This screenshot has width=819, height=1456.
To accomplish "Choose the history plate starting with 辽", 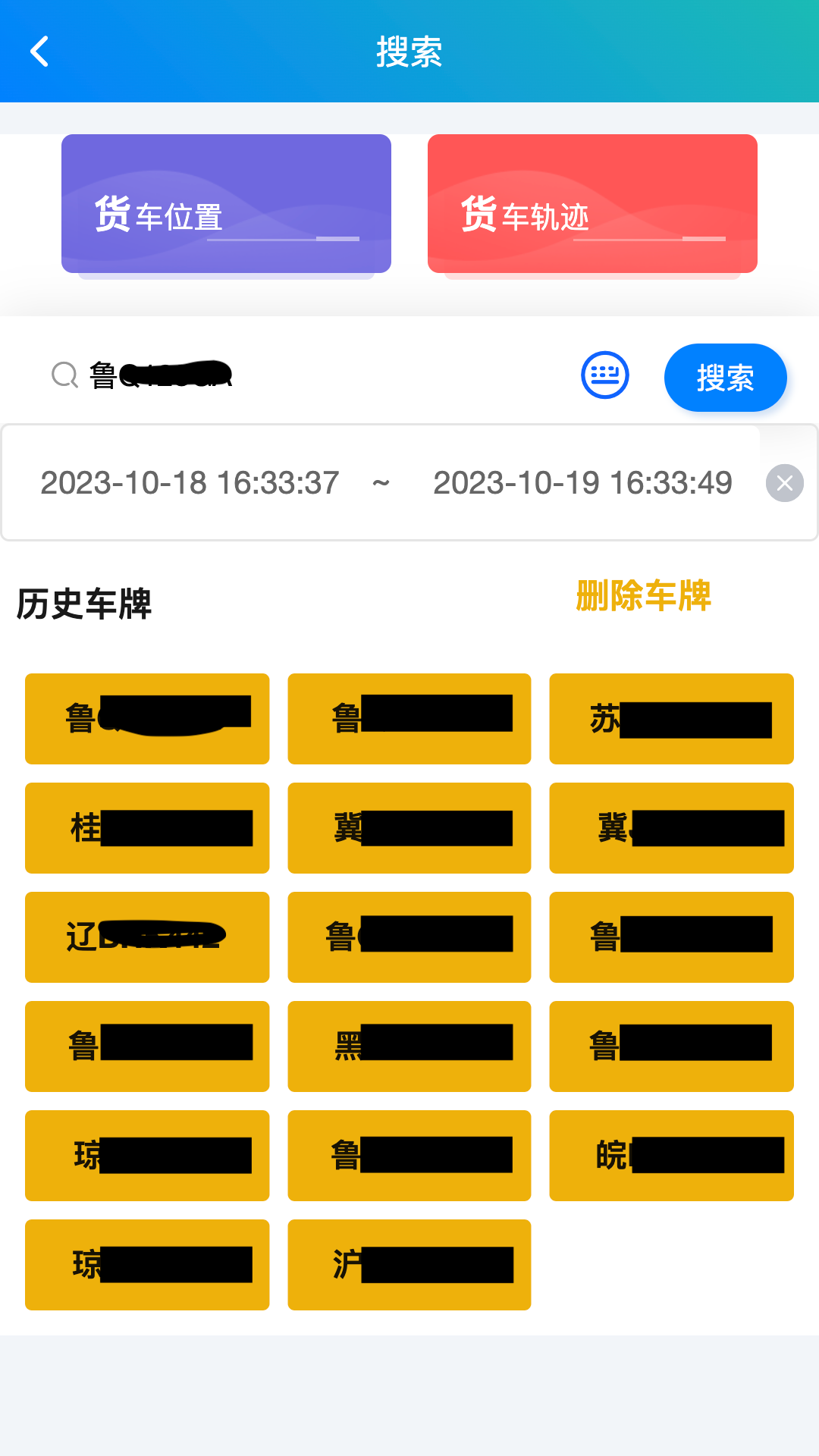I will 147,937.
